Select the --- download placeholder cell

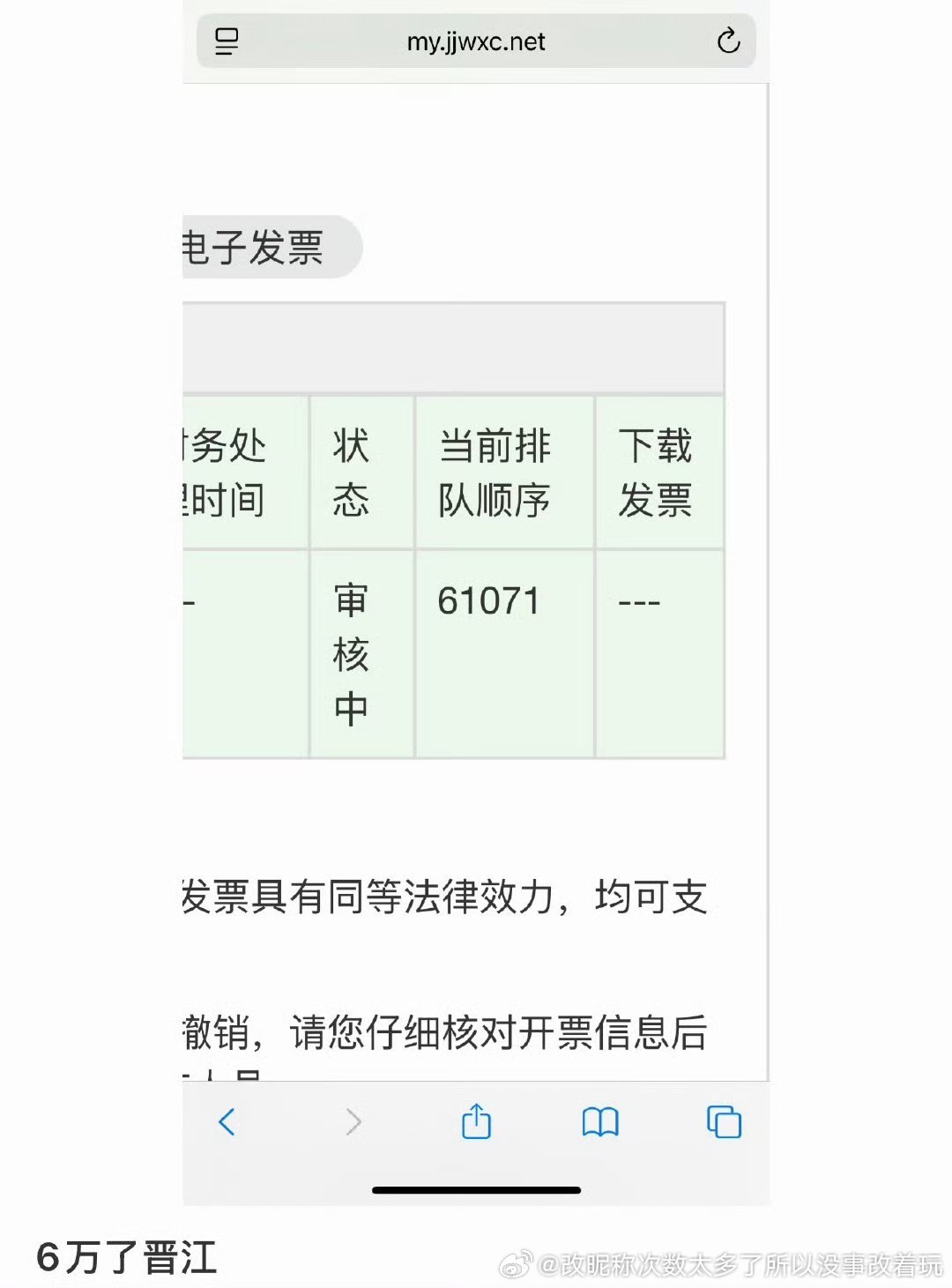[x=638, y=599]
